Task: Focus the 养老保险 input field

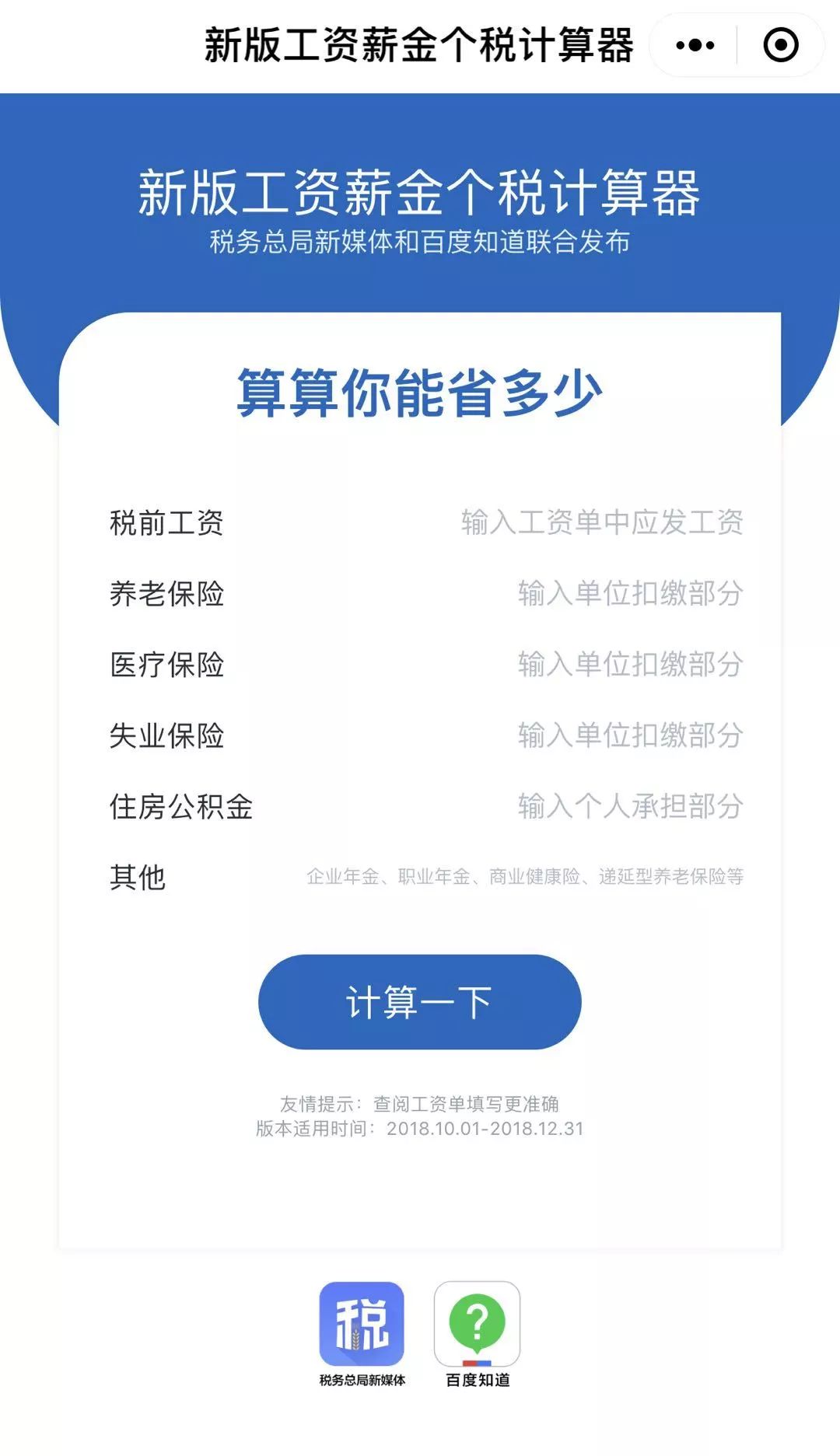Action: pos(629,594)
